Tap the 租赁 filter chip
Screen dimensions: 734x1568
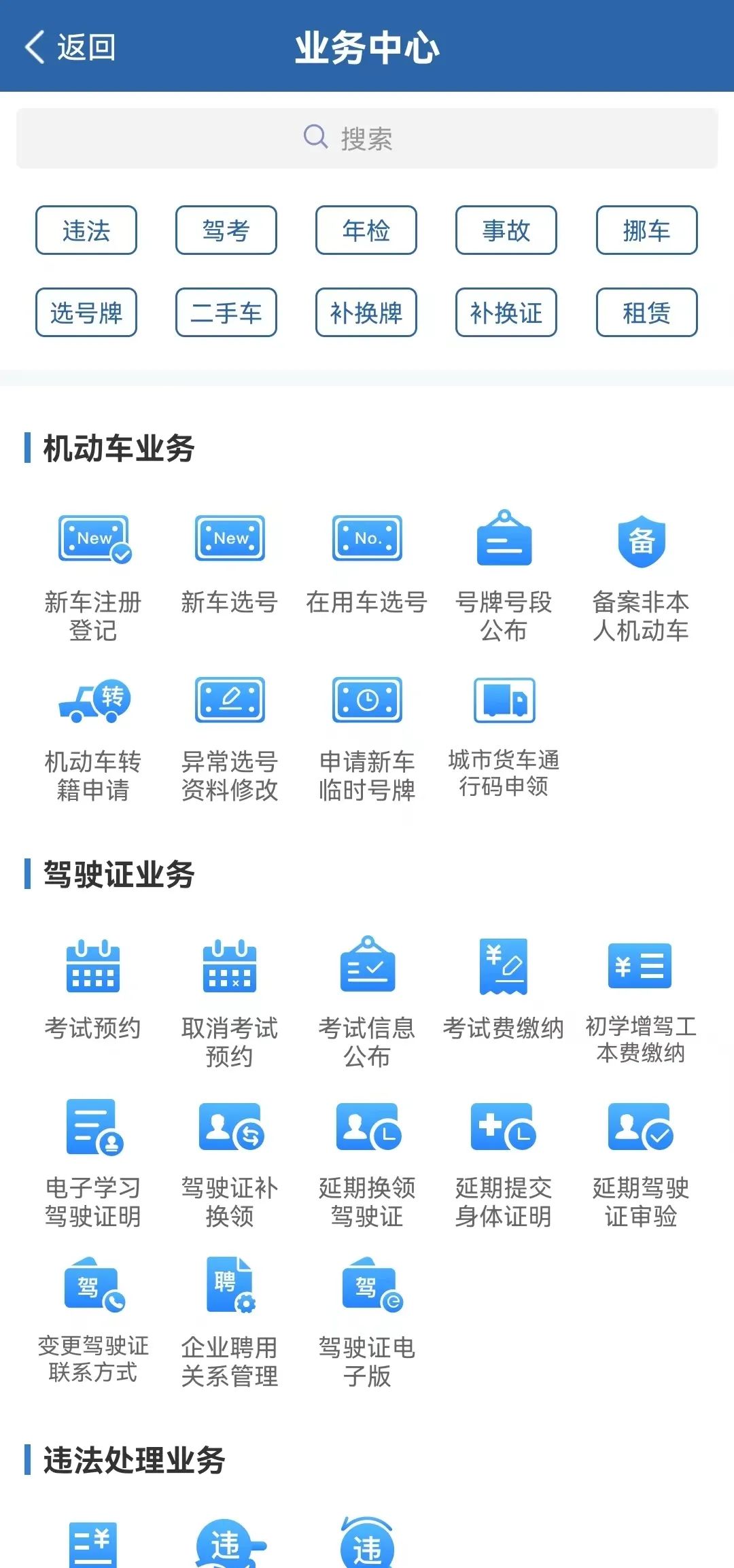click(x=646, y=313)
